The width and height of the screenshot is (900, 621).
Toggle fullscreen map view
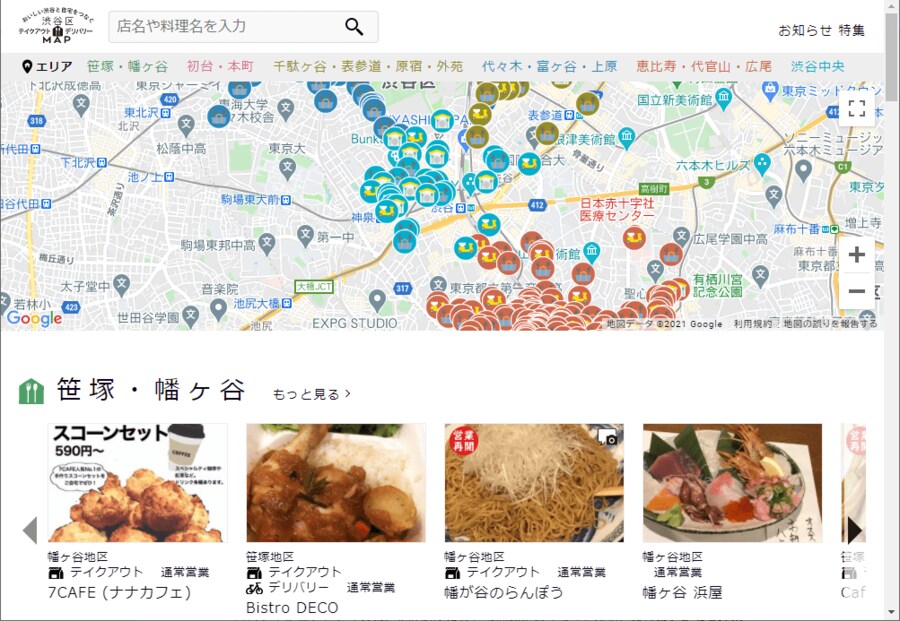coord(856,108)
